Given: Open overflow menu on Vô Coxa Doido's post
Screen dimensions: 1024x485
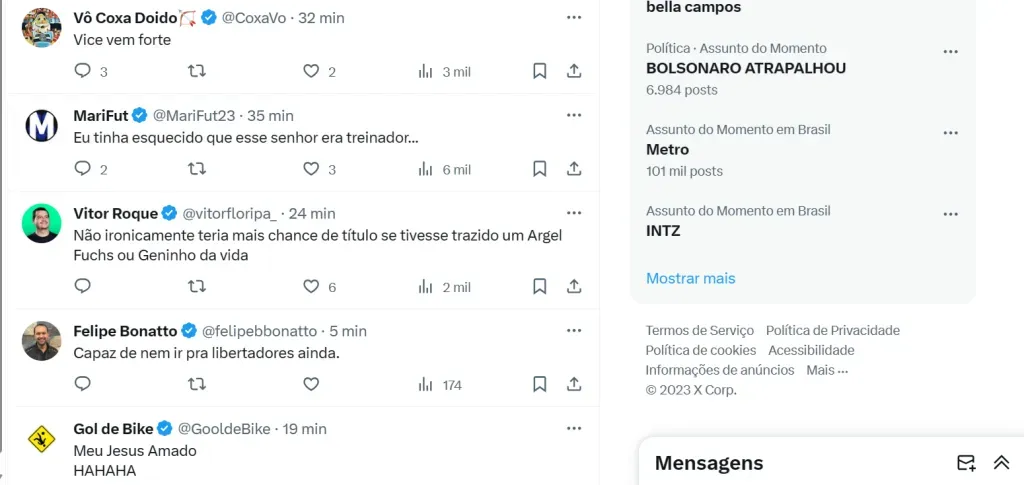Looking at the screenshot, I should (x=574, y=17).
